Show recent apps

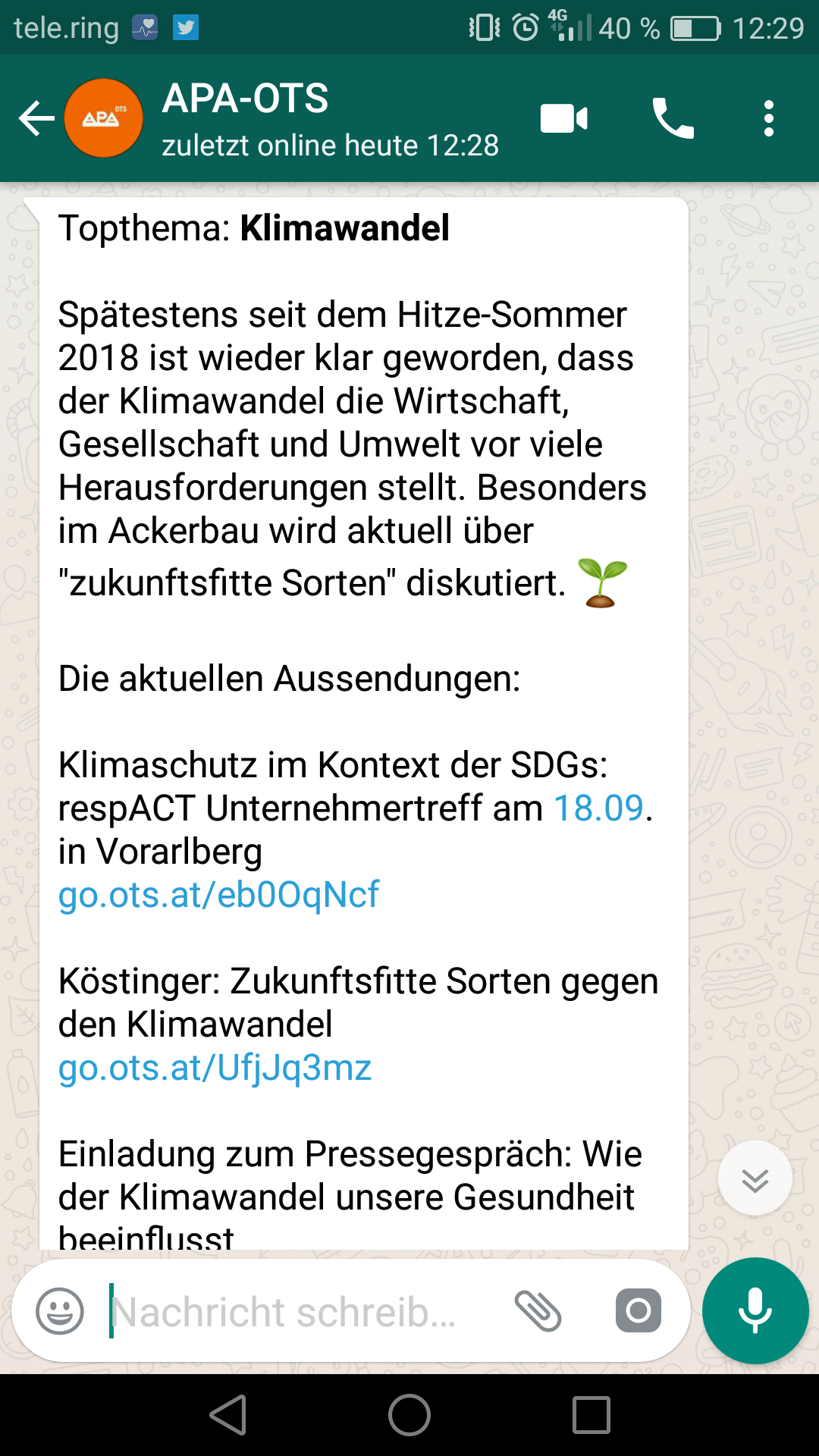pyautogui.click(x=591, y=1415)
